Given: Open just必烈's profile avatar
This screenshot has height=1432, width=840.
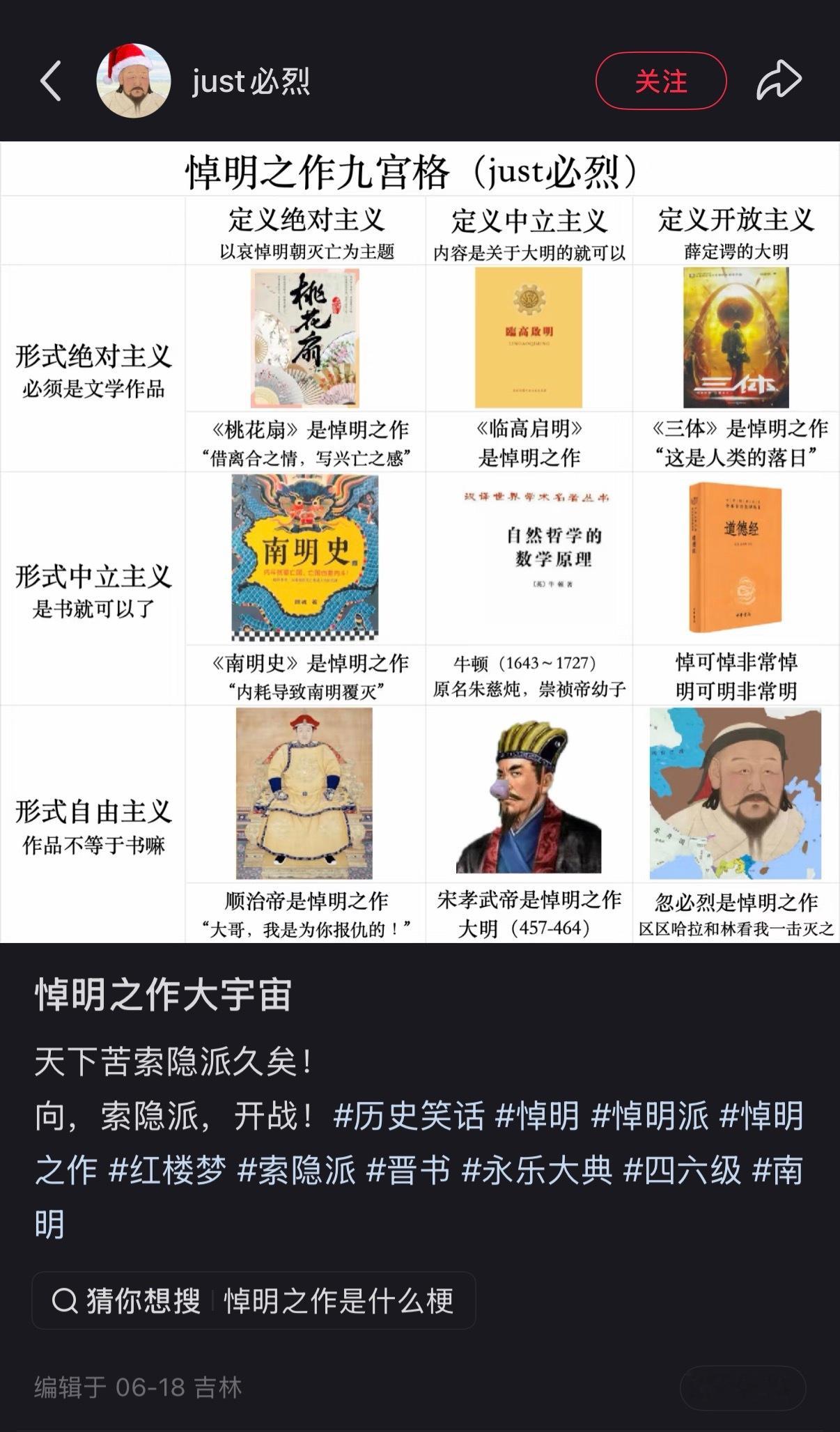Looking at the screenshot, I should [x=134, y=80].
